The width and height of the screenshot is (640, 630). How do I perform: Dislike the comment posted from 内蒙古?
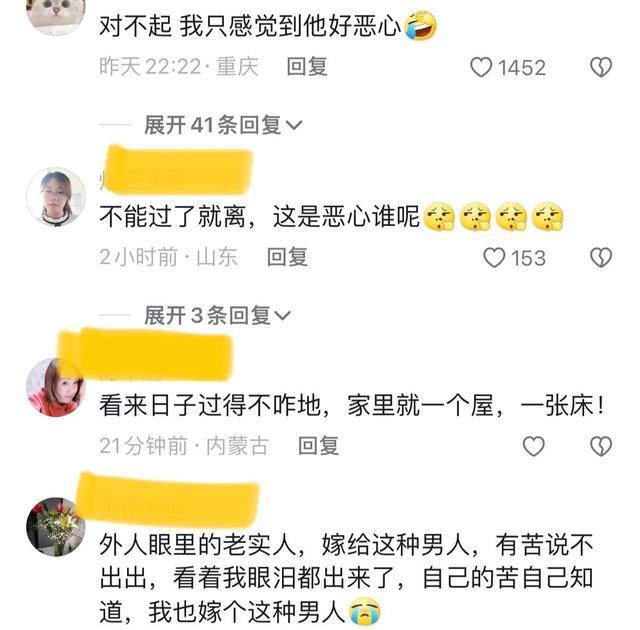(x=600, y=446)
